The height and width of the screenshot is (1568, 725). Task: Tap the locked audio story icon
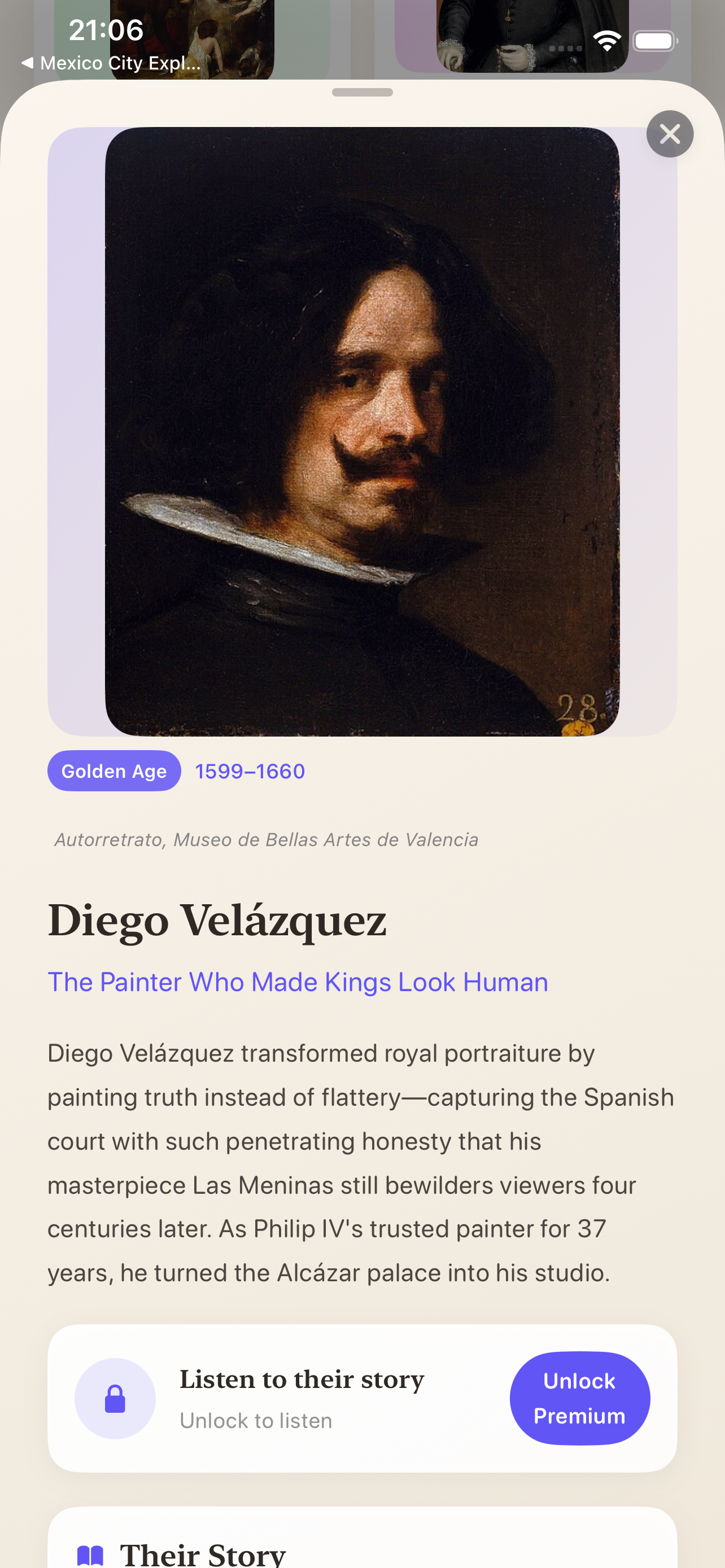(115, 1398)
